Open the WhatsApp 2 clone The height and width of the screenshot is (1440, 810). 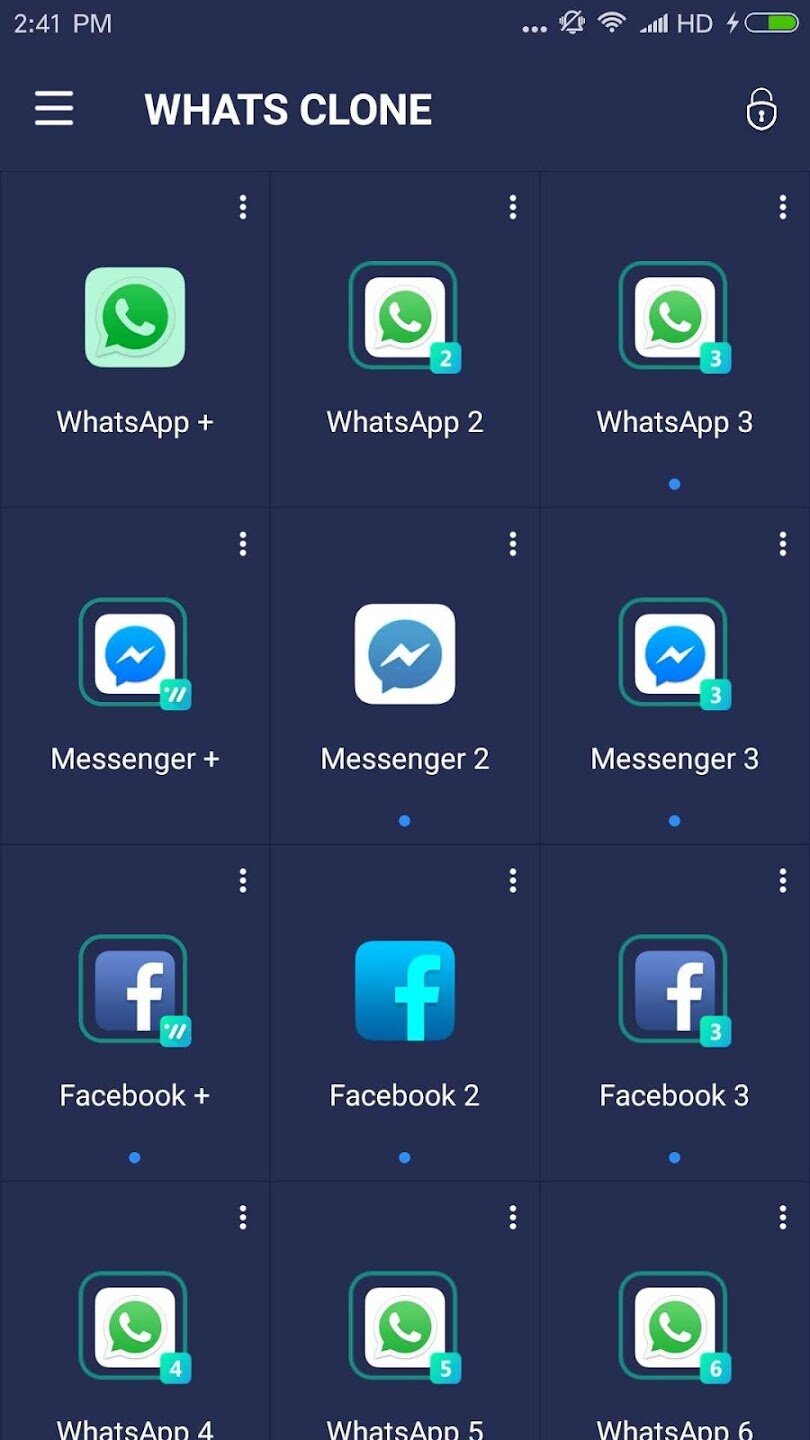point(404,317)
